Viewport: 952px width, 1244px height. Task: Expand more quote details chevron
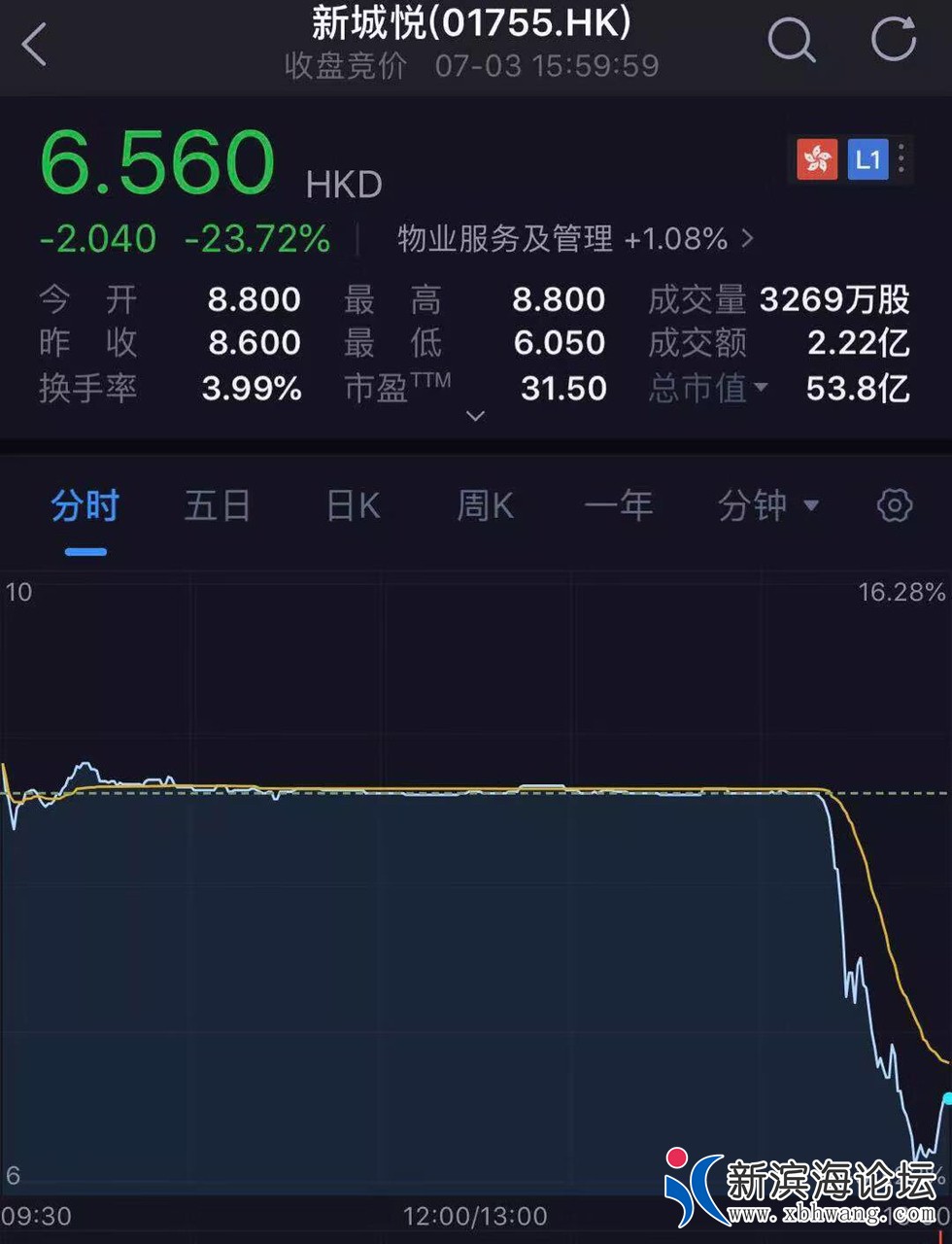click(x=475, y=416)
